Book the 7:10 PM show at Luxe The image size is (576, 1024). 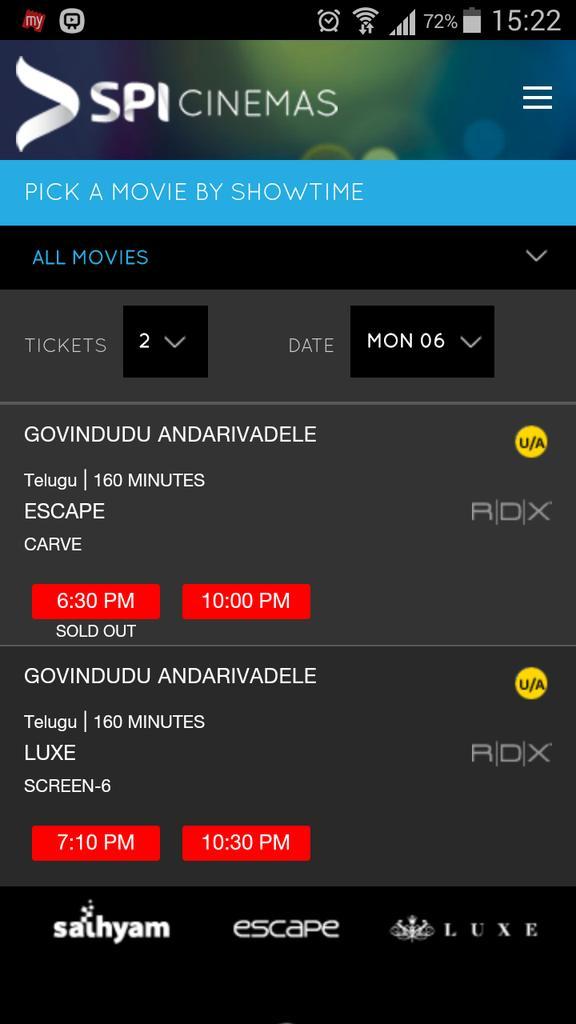(96, 842)
